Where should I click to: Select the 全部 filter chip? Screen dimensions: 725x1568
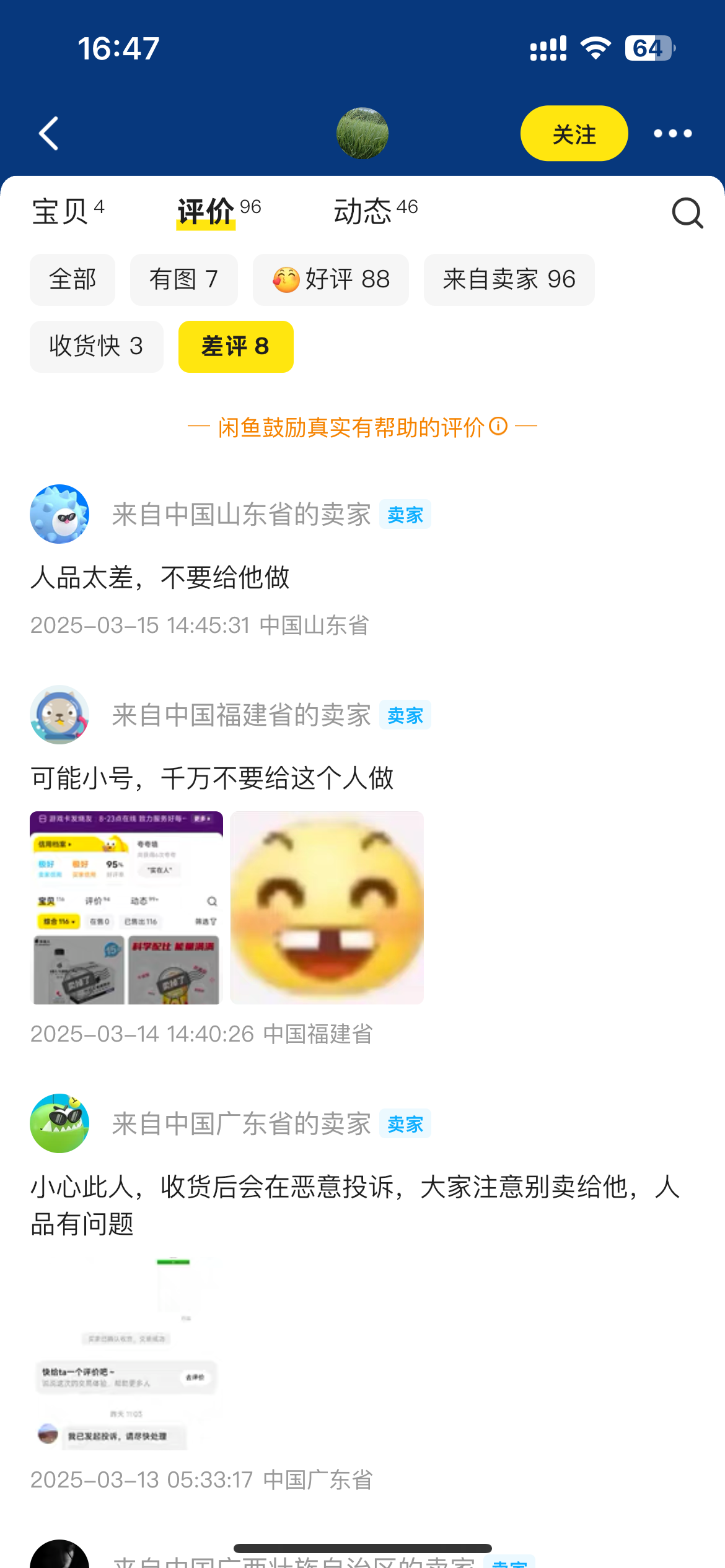coord(72,280)
